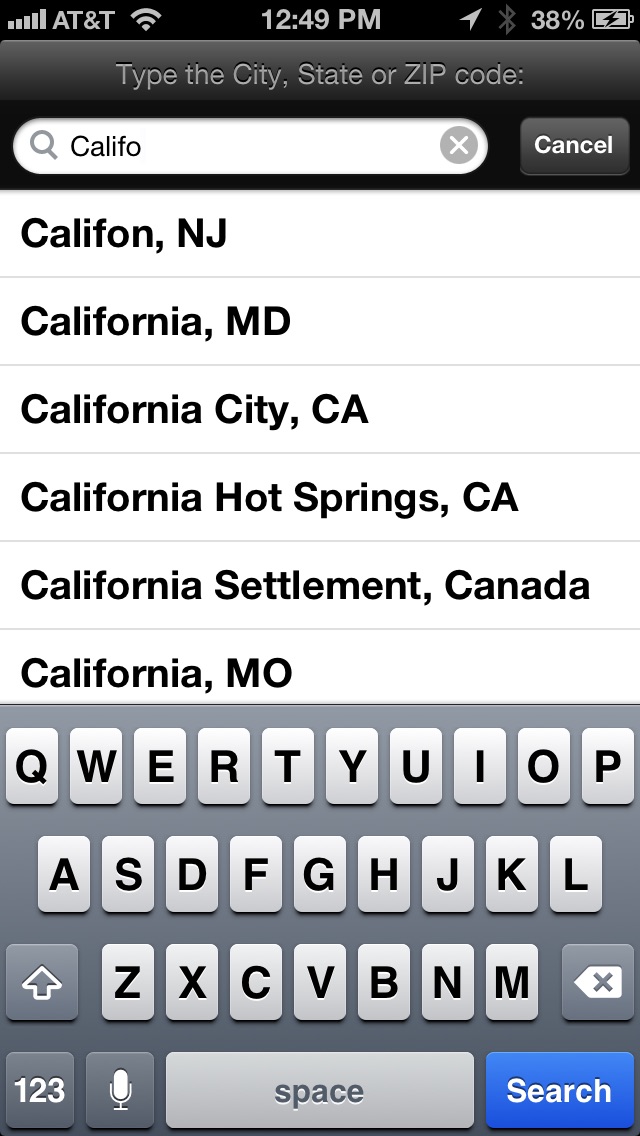The height and width of the screenshot is (1136, 640).
Task: Switch keyboard to 123 numbers
Action: [40, 1090]
